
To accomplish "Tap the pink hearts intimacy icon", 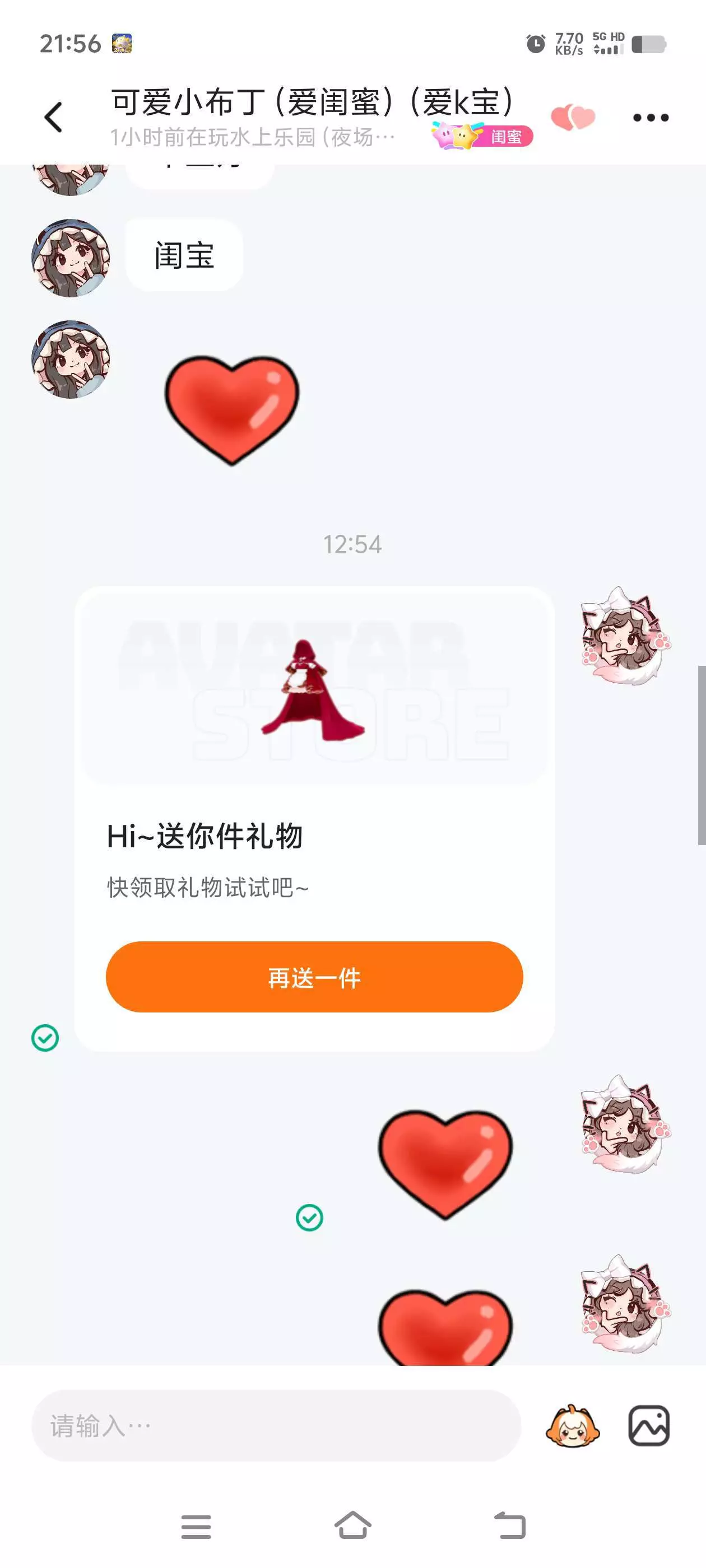I will pos(573,117).
